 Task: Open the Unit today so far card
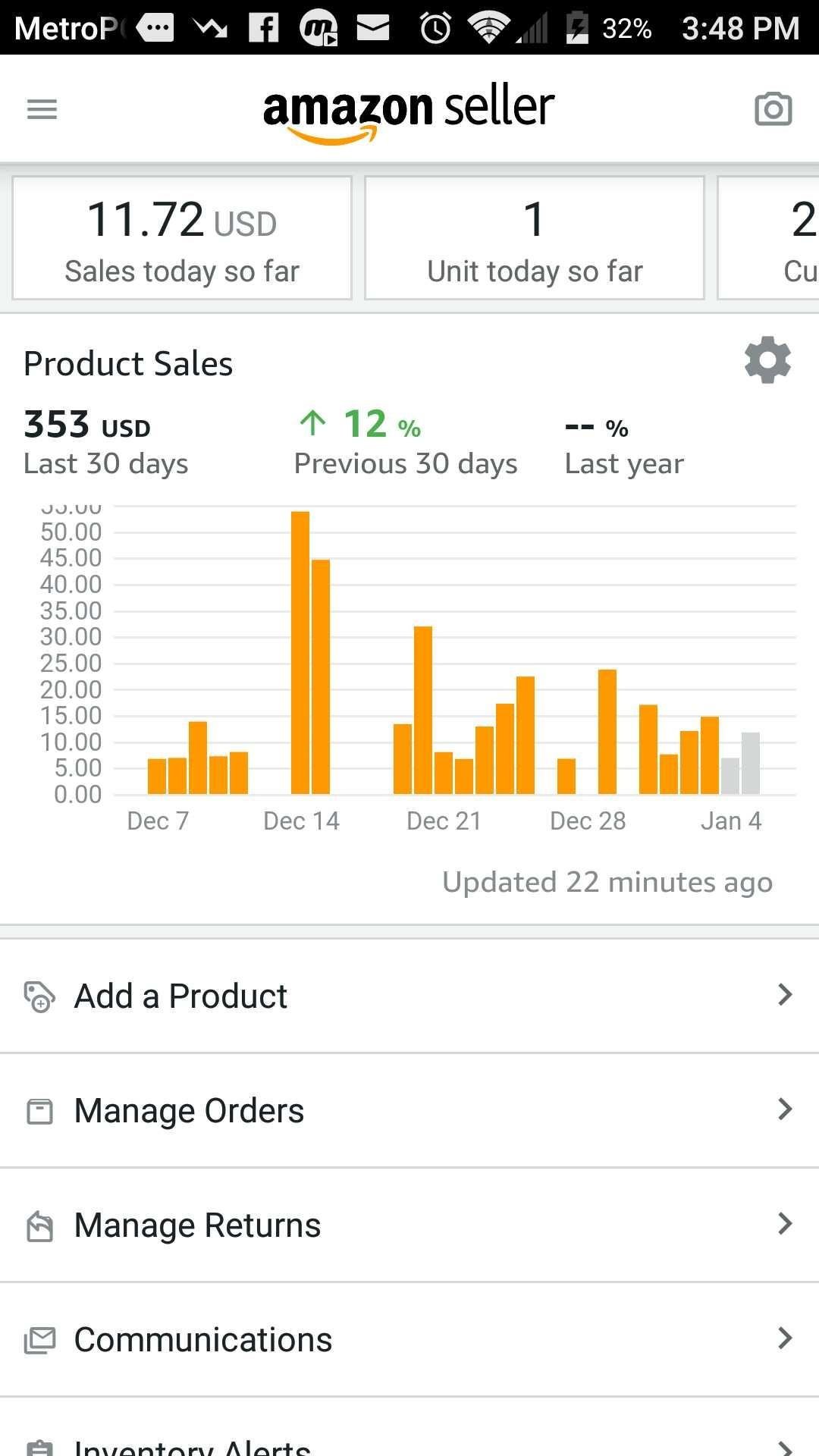pos(535,238)
